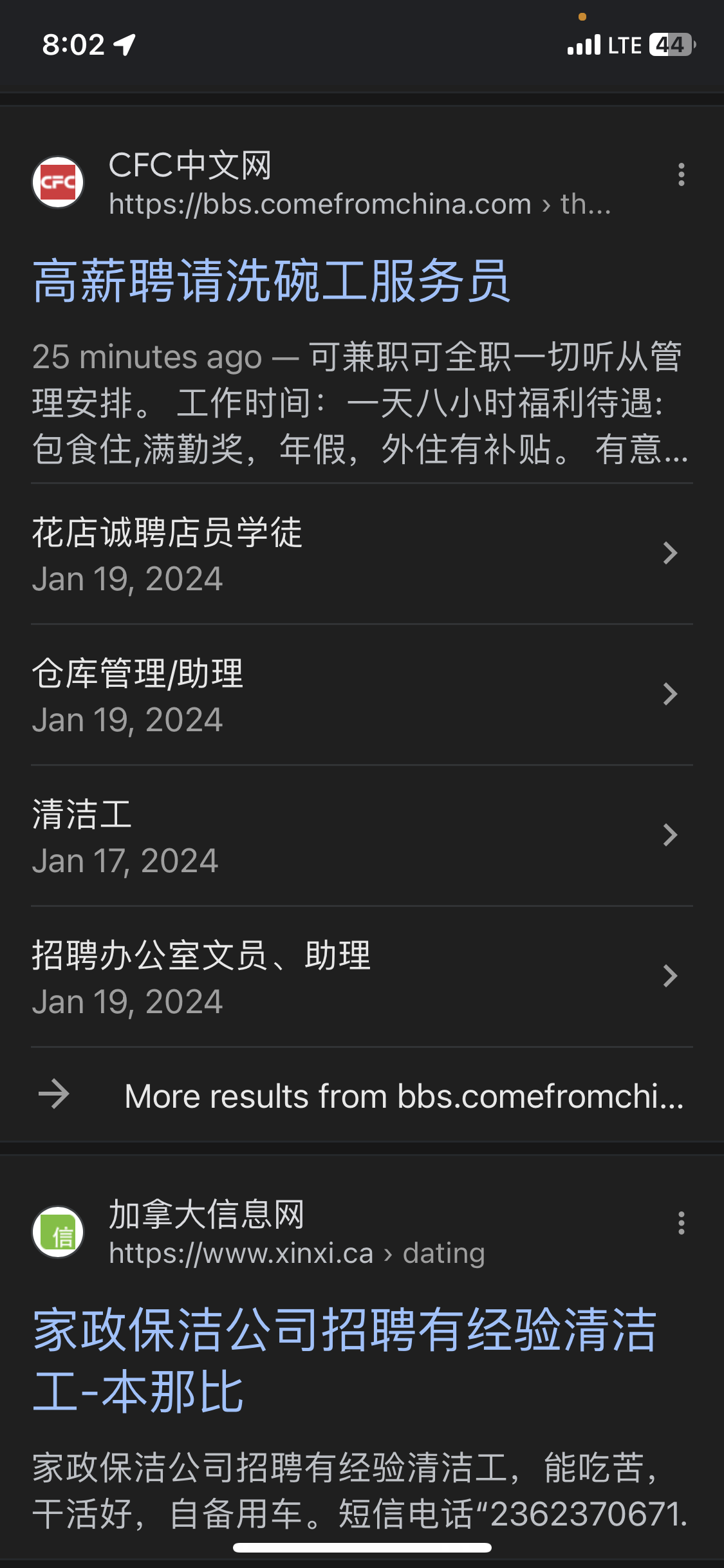The image size is (724, 1568).
Task: Open the overflow menu for 加拿大信息网 result
Action: 681,1223
